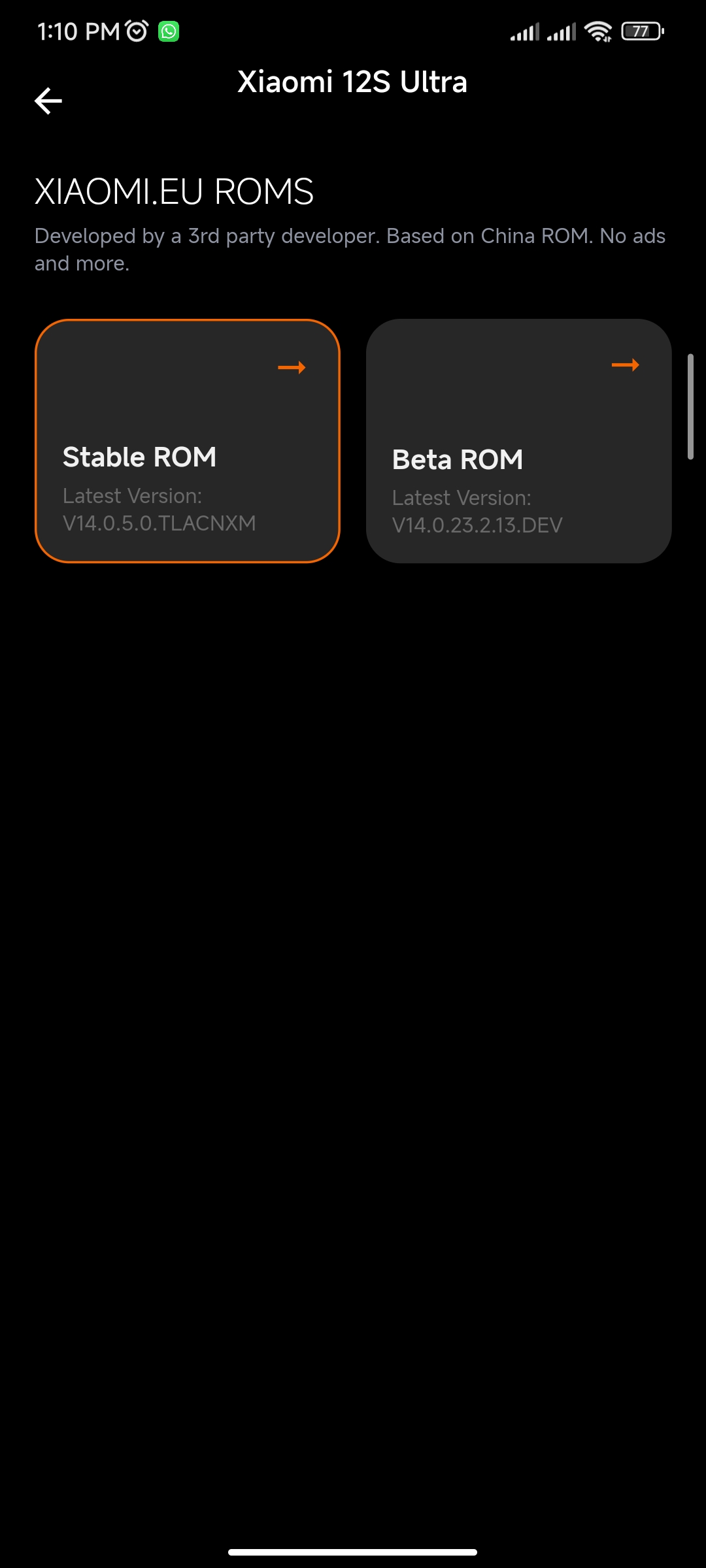The image size is (706, 1568).
Task: Open the Beta ROM card
Action: pos(519,441)
